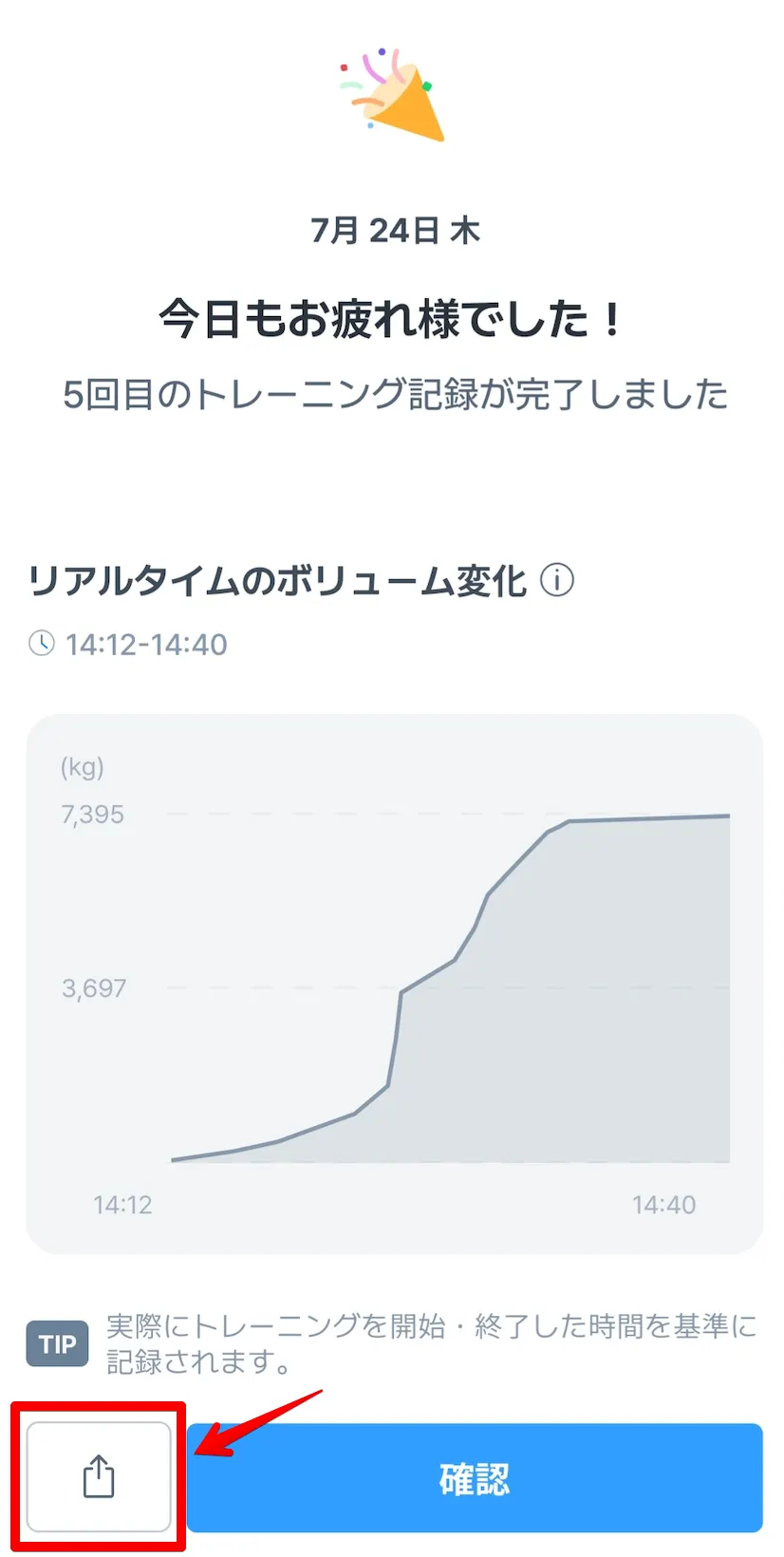Share the completed training record

point(99,1476)
